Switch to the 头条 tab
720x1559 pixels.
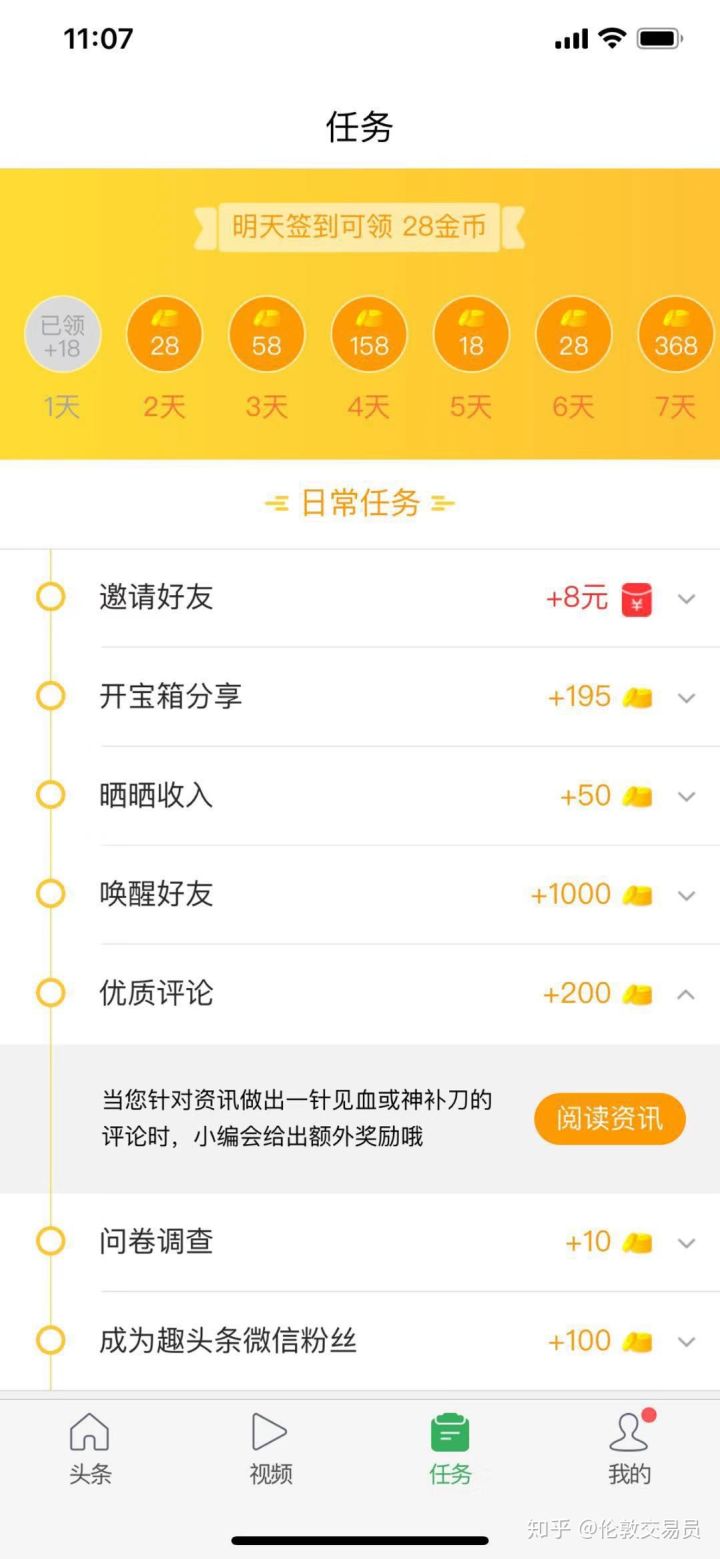point(90,1448)
